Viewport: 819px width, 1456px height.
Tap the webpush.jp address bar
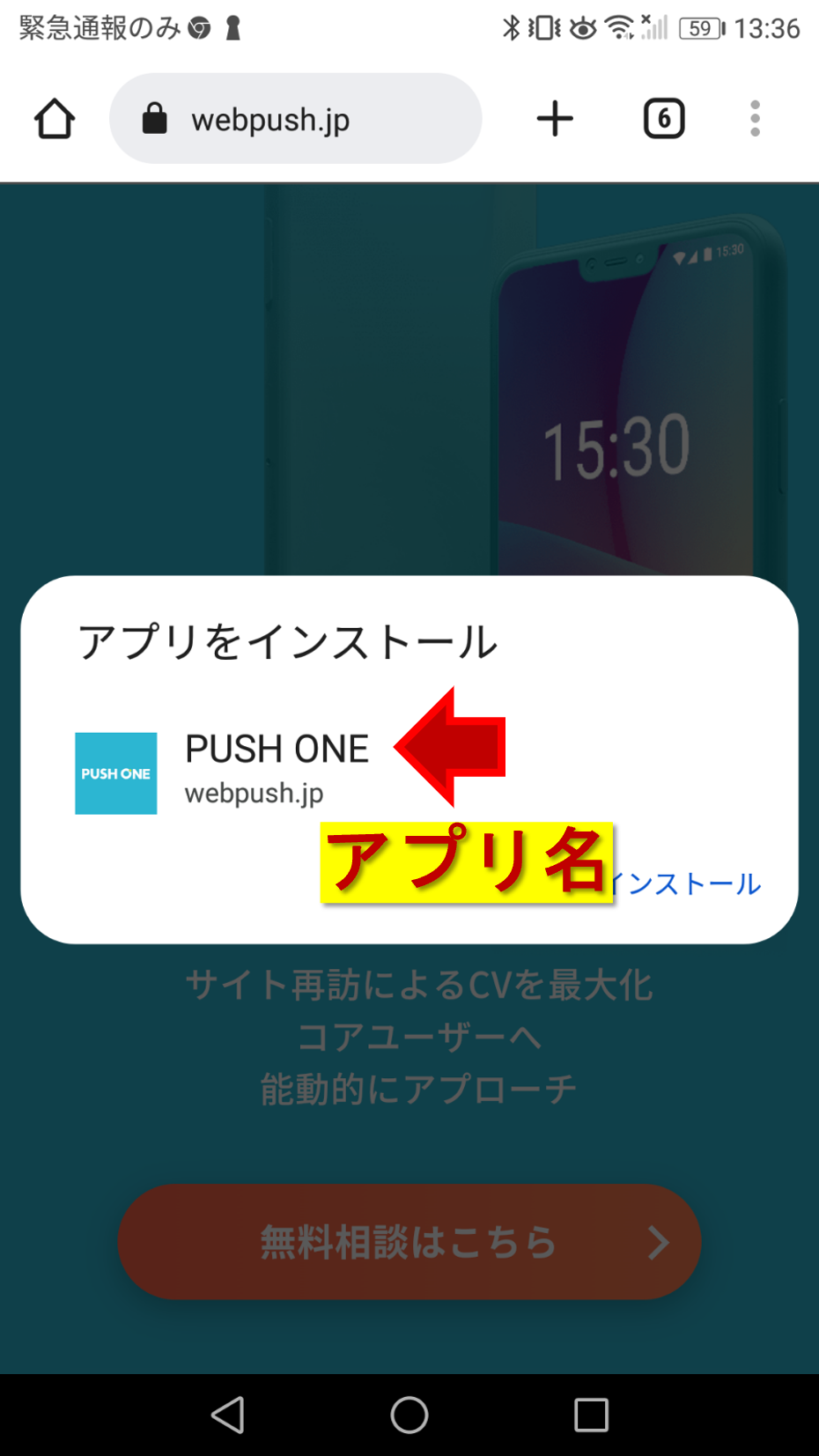pos(295,119)
